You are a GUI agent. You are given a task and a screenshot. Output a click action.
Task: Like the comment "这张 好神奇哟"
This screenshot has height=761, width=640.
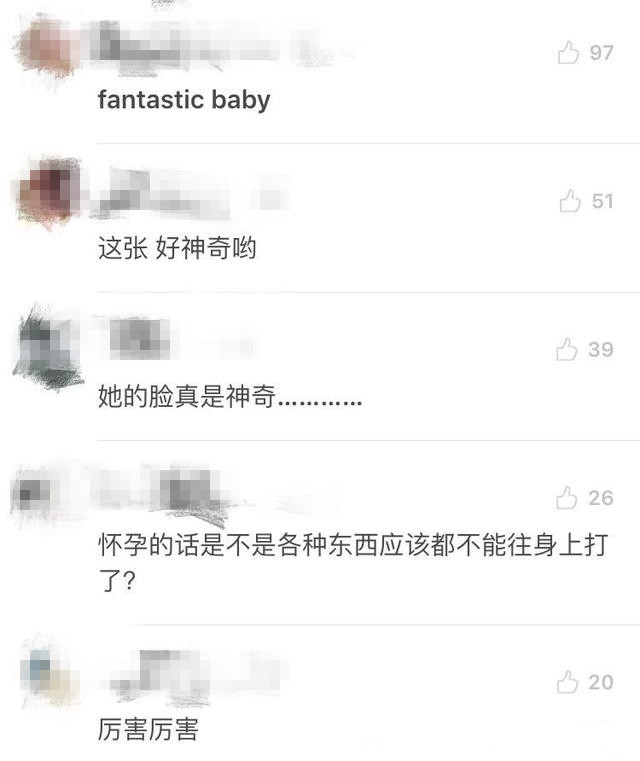click(x=570, y=202)
